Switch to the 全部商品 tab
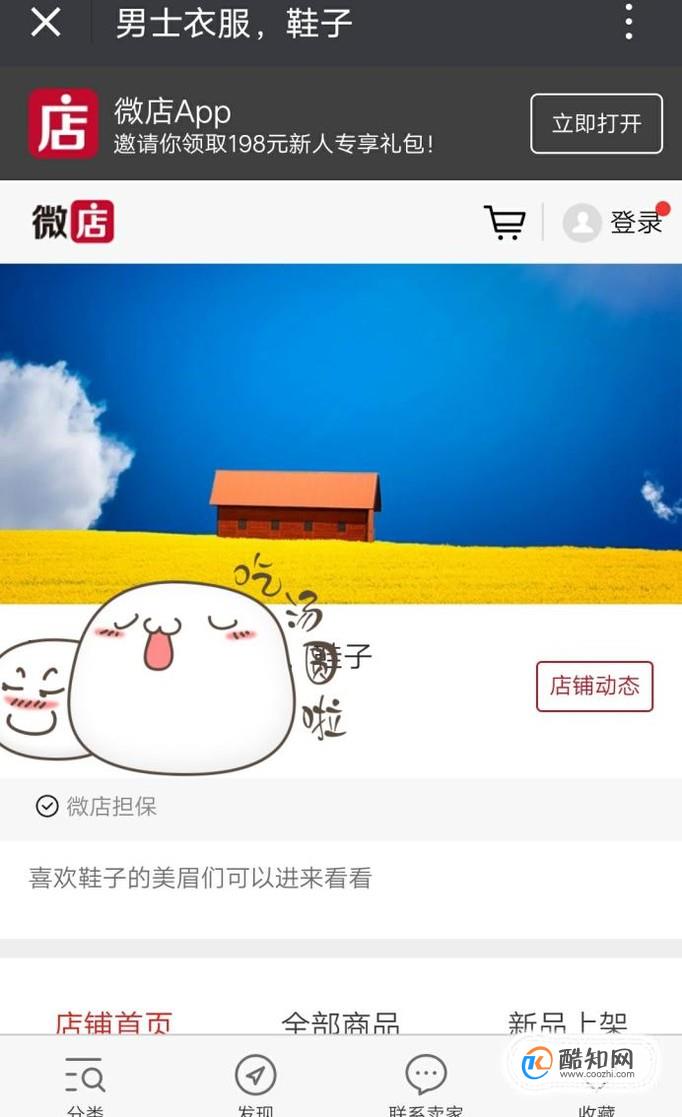 click(x=340, y=1022)
